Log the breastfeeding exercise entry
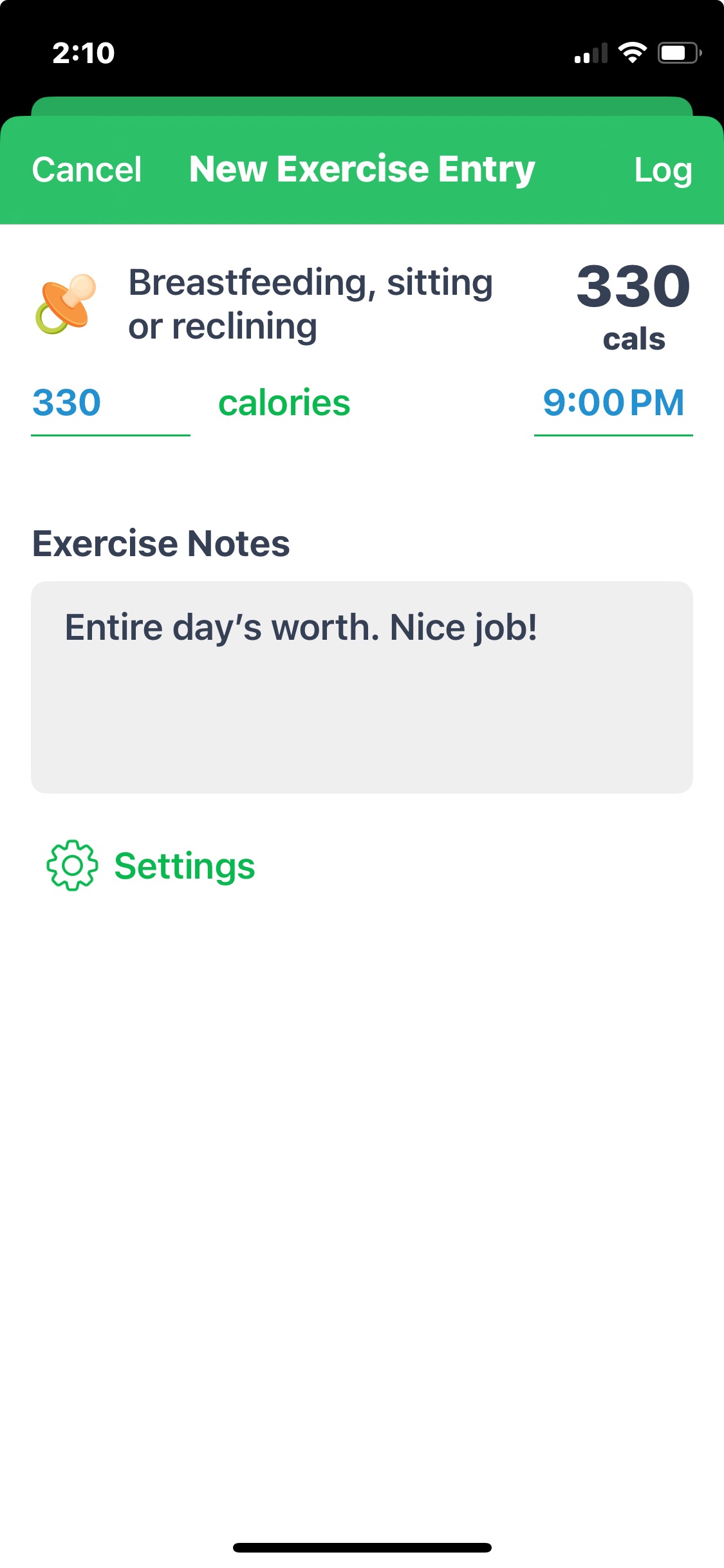The image size is (724, 1568). 663,170
